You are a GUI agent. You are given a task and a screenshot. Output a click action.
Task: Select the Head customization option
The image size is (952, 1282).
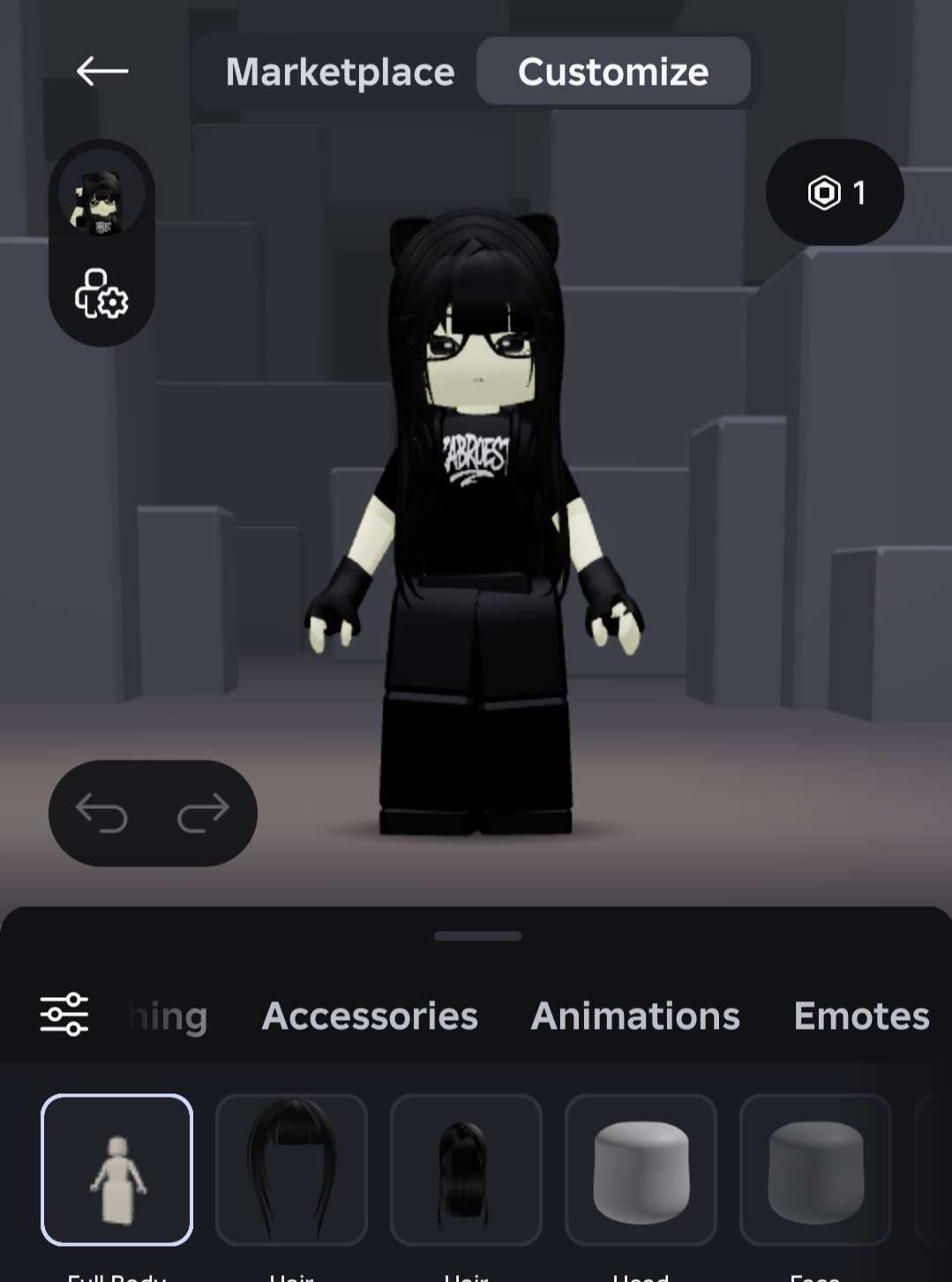641,1171
